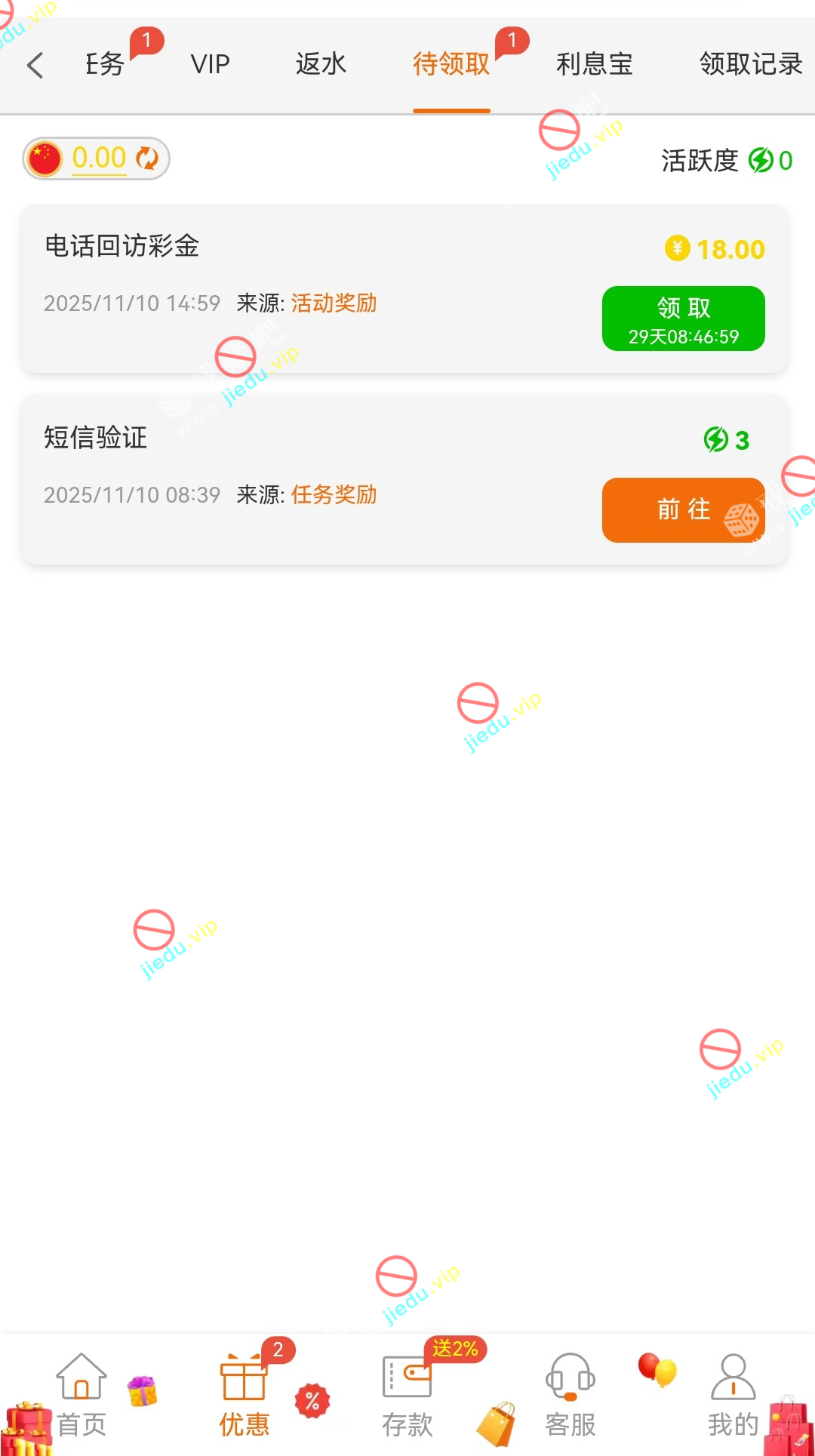Claim the 电话回访彩金 reward with 领取

pos(683,319)
